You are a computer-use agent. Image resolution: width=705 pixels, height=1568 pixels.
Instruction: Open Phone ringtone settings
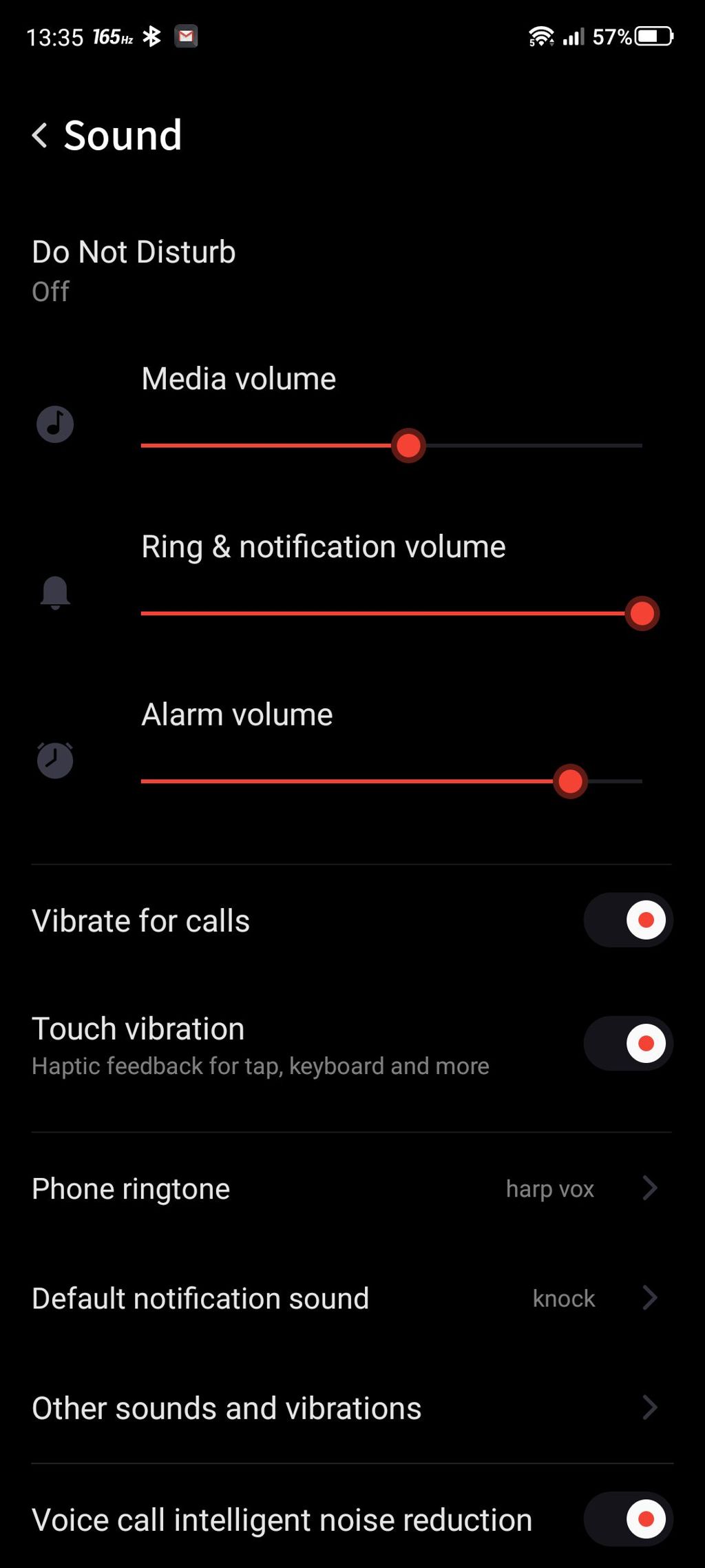pos(352,1188)
